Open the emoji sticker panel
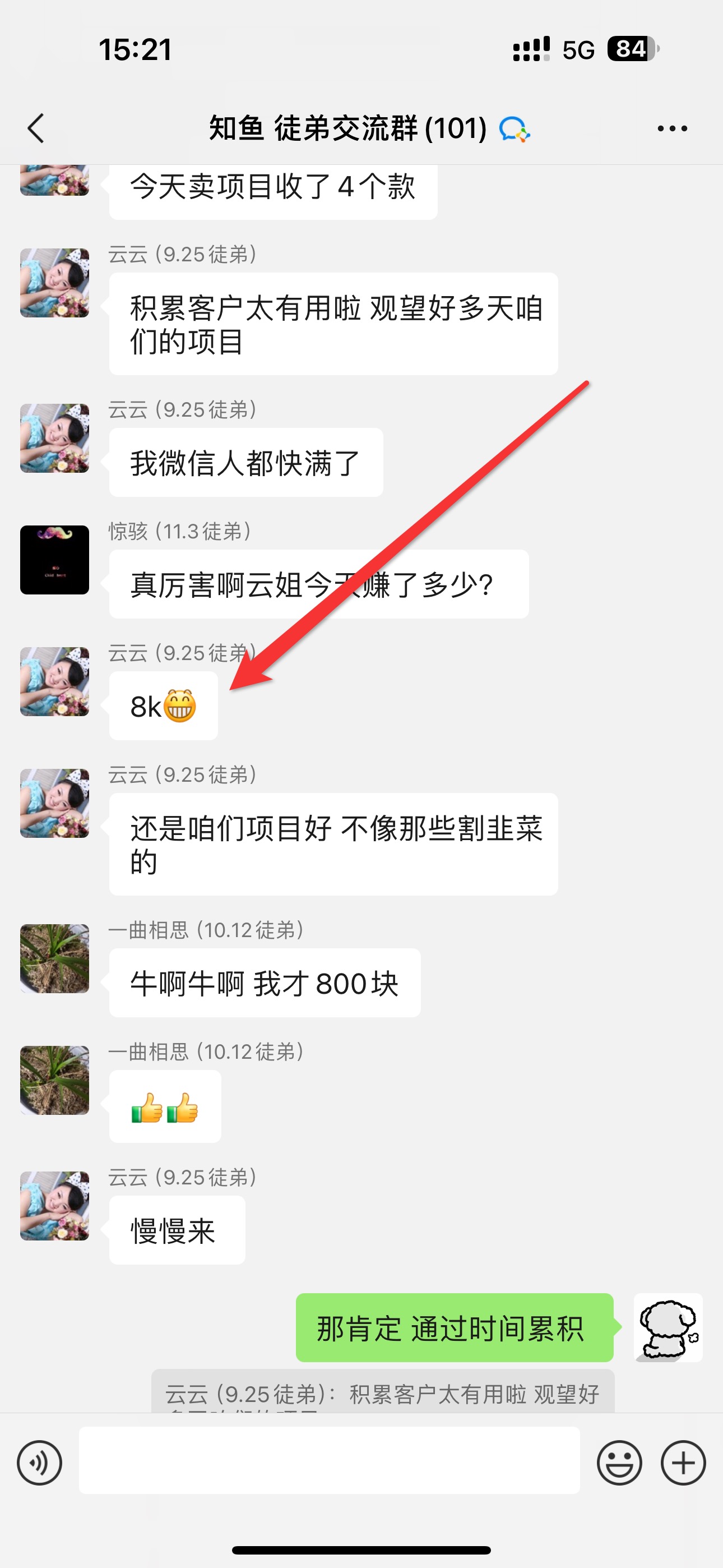723x1568 pixels. tap(619, 1463)
